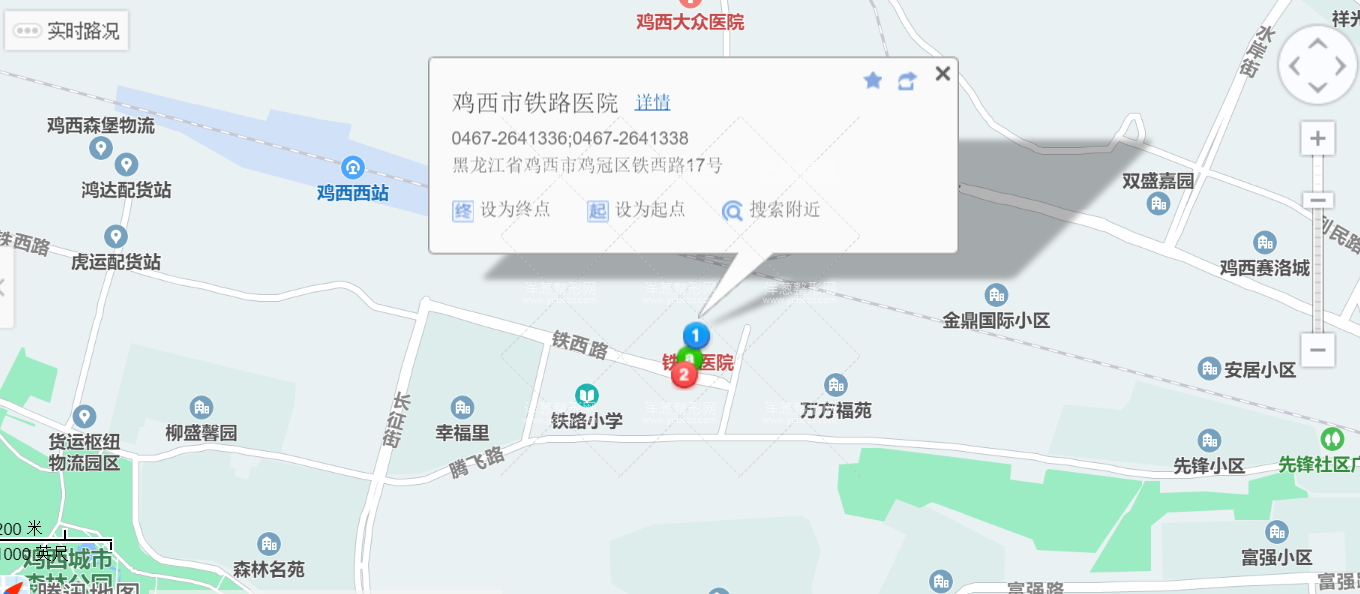Open the 详情 details link

(653, 102)
